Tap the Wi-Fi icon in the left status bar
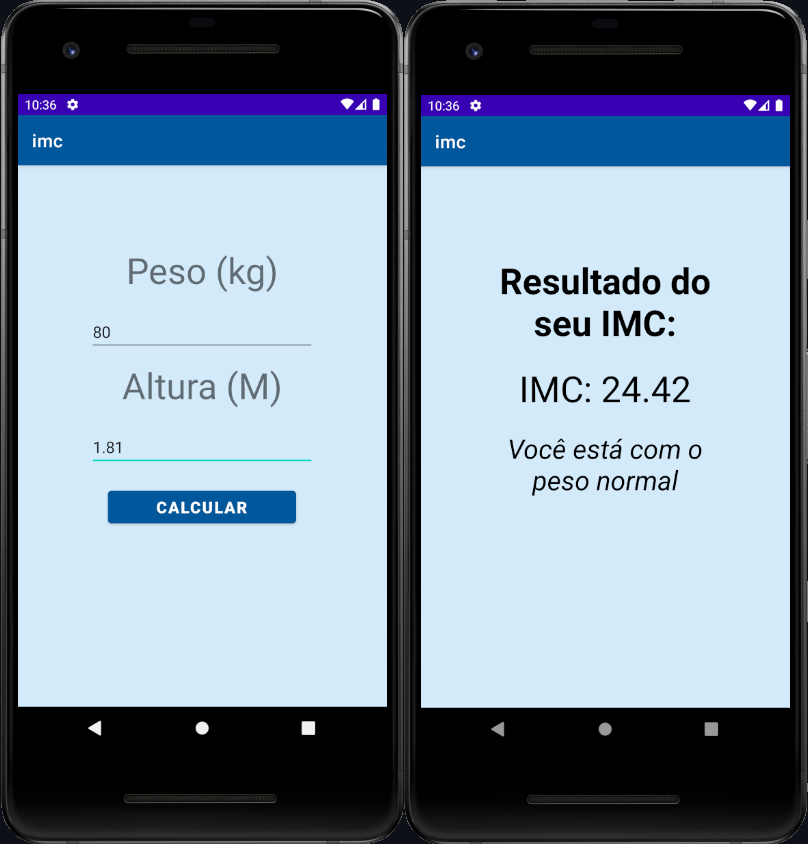This screenshot has height=844, width=808. pos(347,104)
